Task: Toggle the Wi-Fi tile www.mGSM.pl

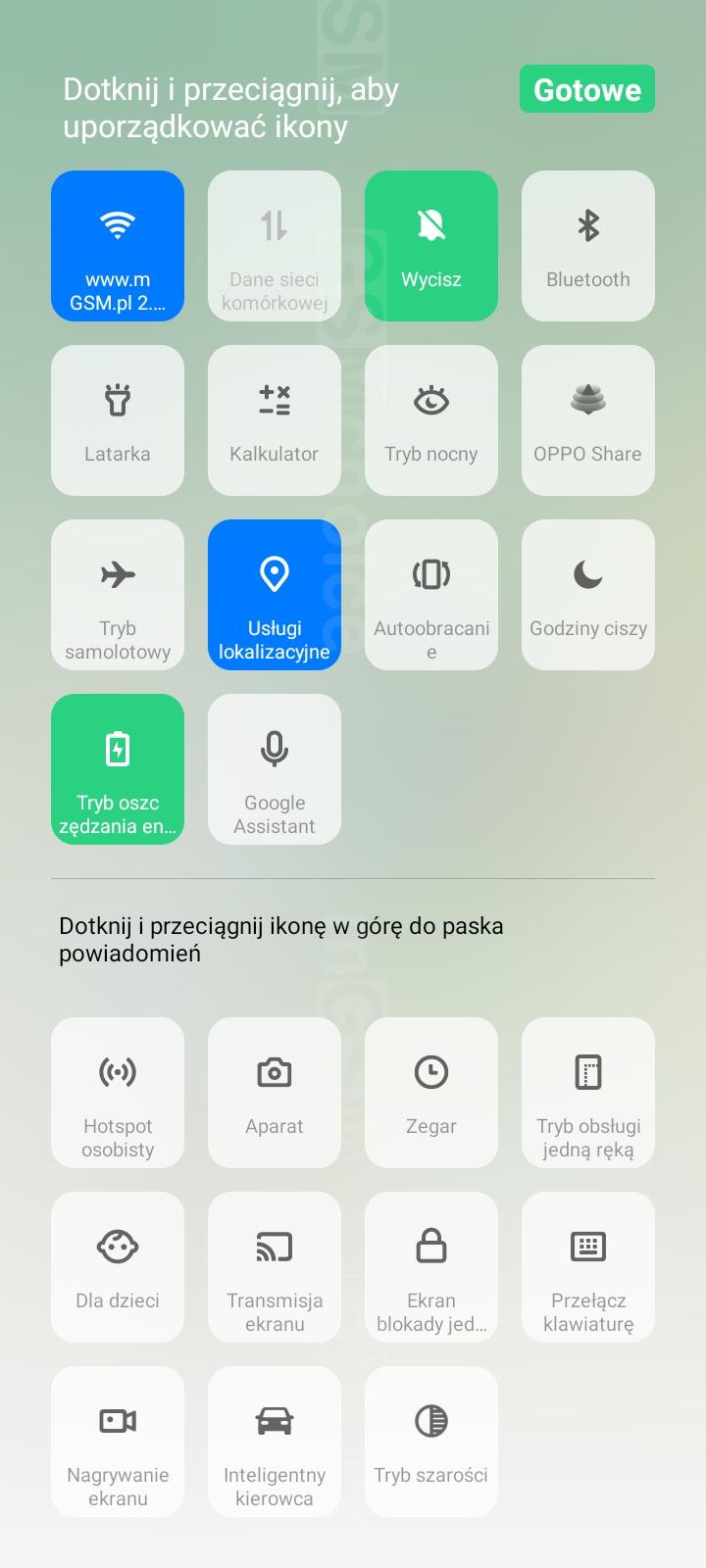Action: point(118,246)
